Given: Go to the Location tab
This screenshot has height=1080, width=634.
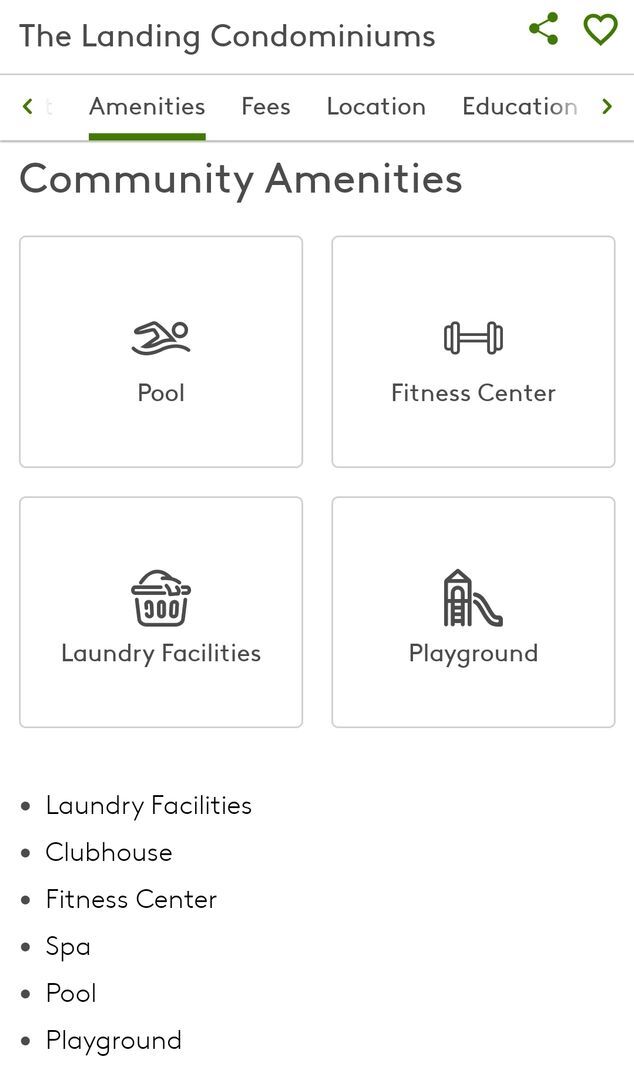Looking at the screenshot, I should (x=376, y=106).
